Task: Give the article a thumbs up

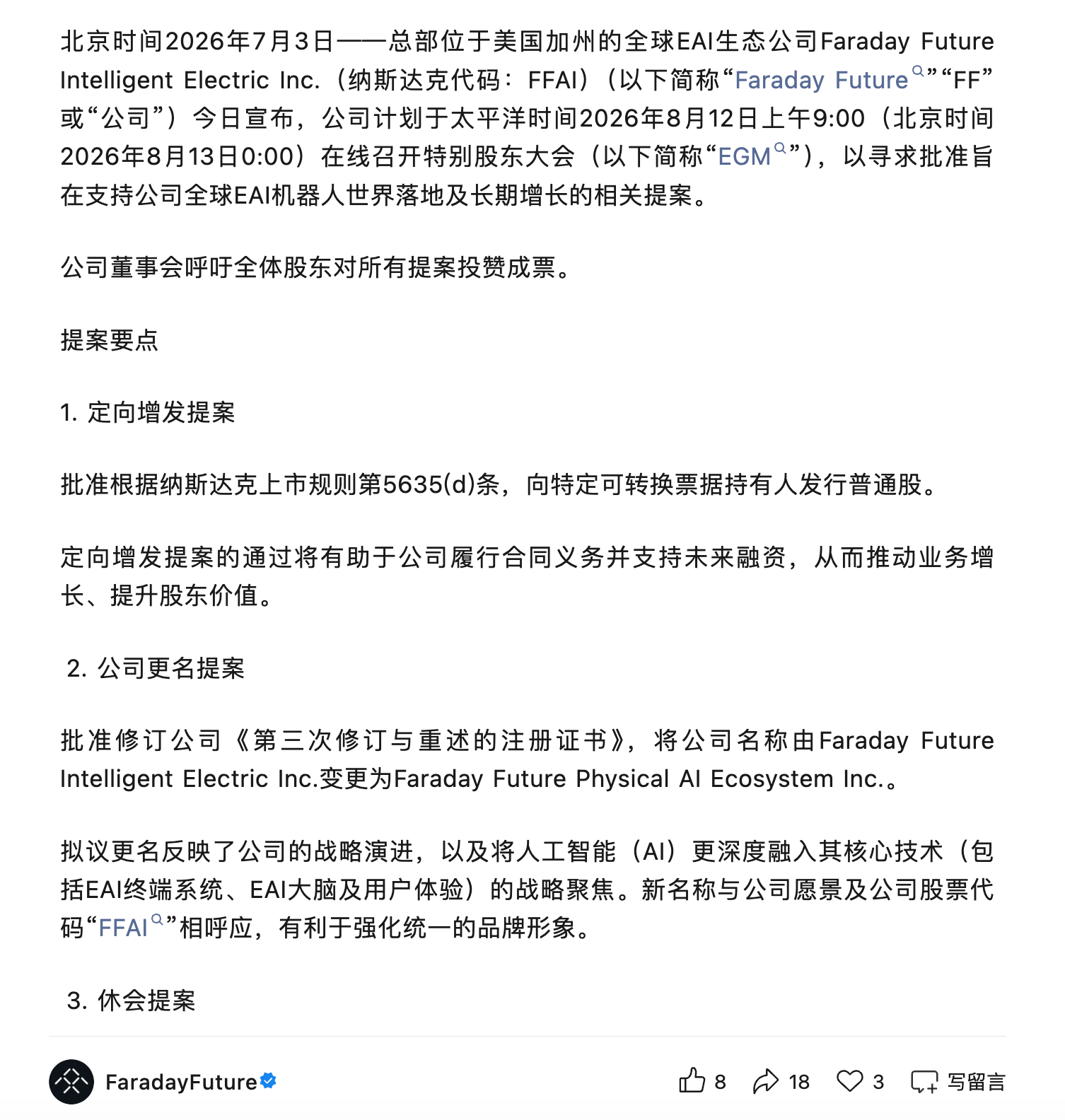Action: coord(702,1082)
